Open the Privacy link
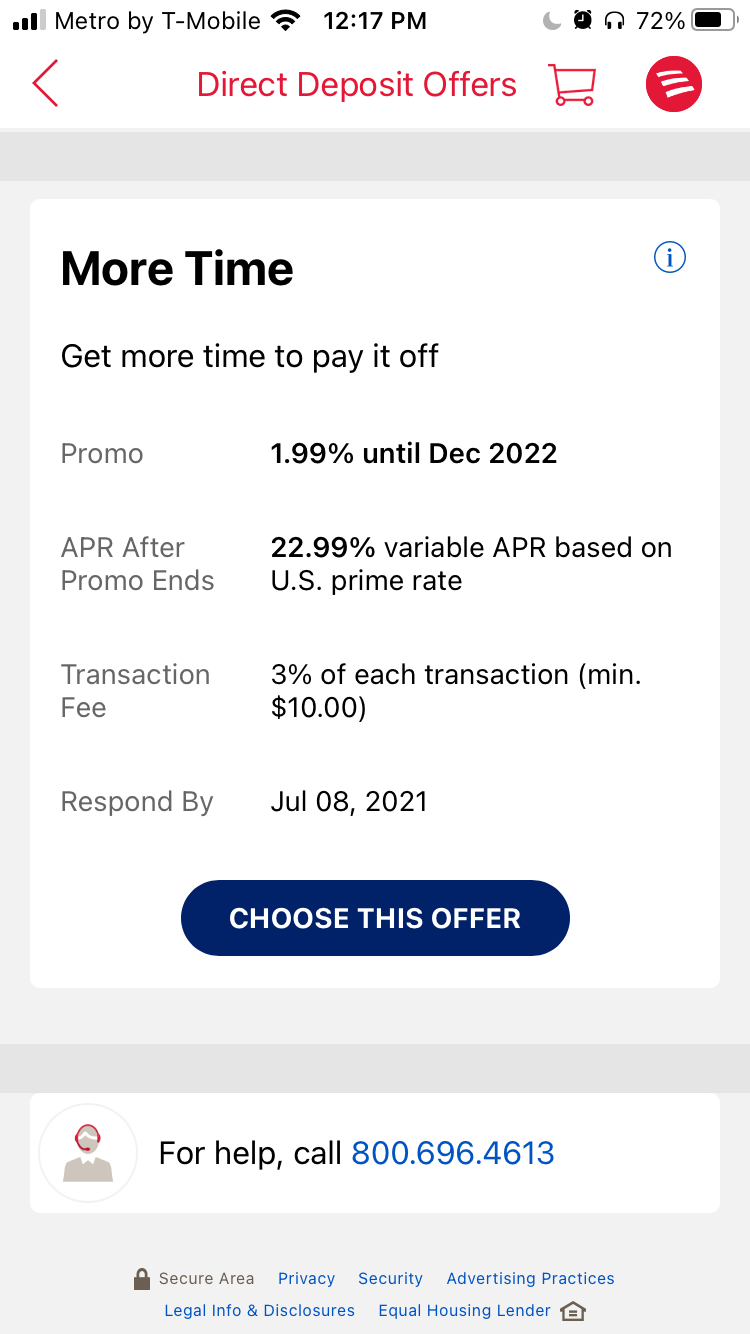The height and width of the screenshot is (1334, 750). [x=306, y=1278]
